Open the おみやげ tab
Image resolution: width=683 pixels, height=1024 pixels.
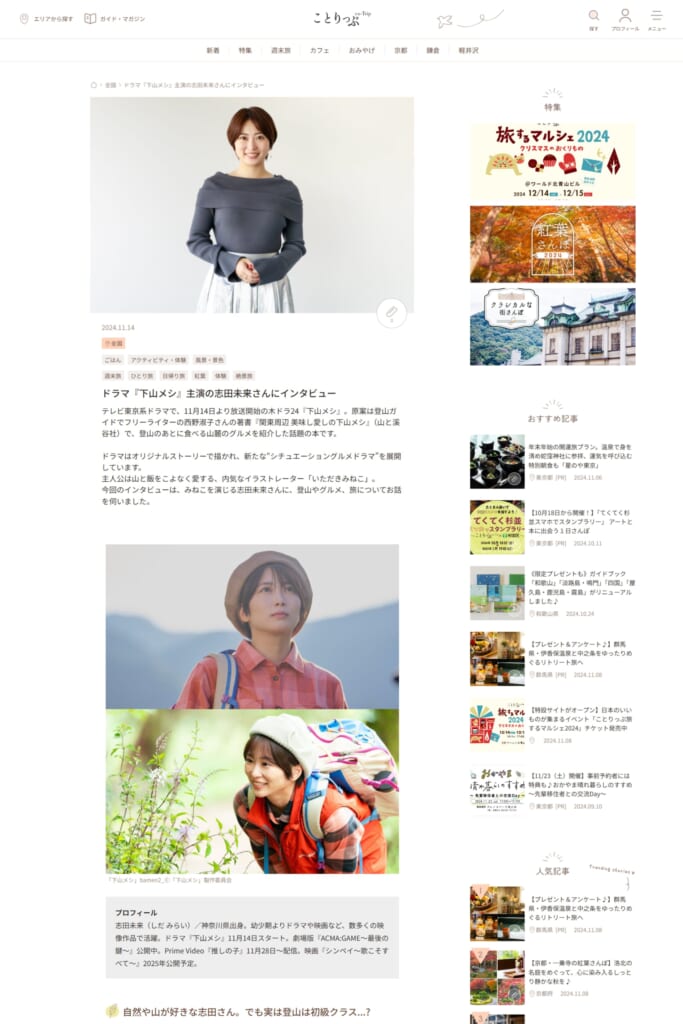361,50
